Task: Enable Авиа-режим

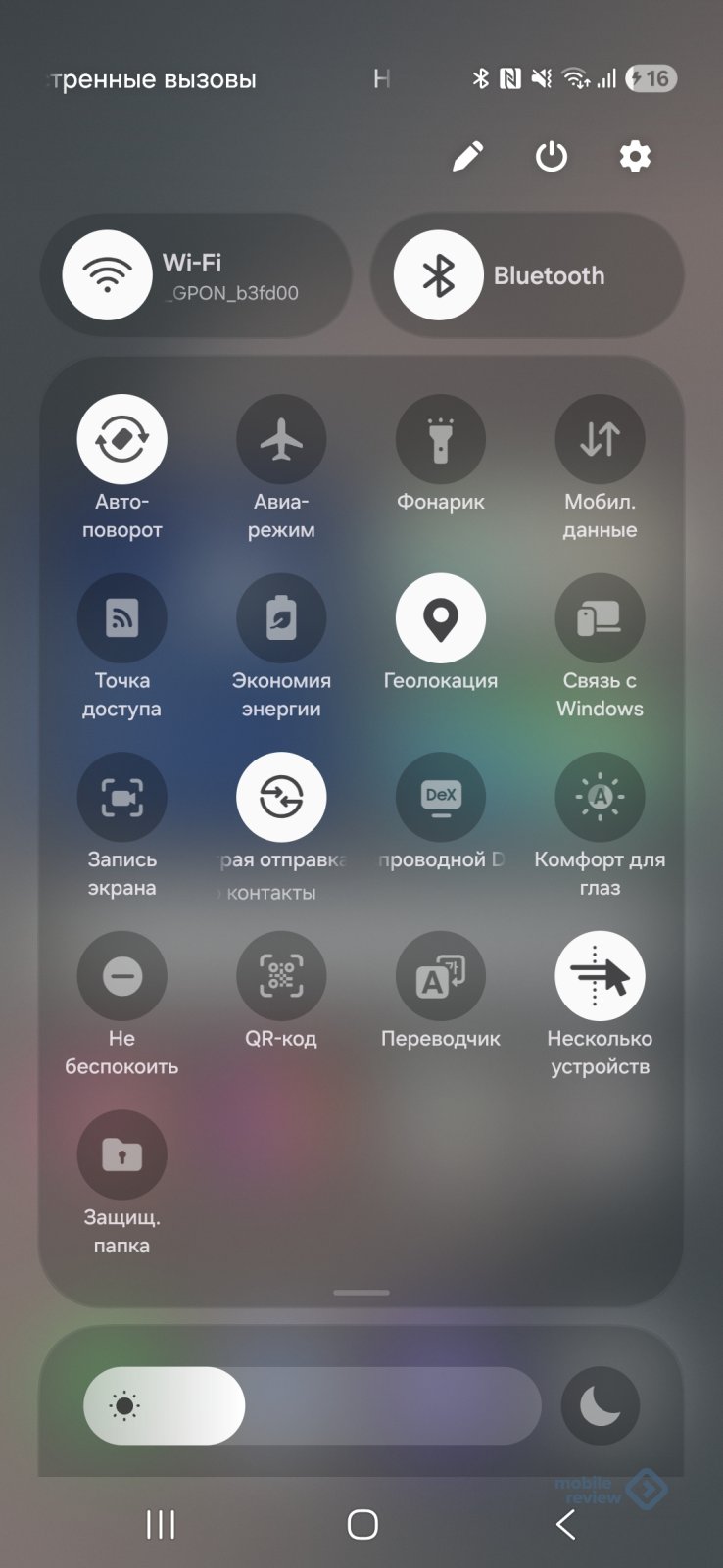Action: 281,439
